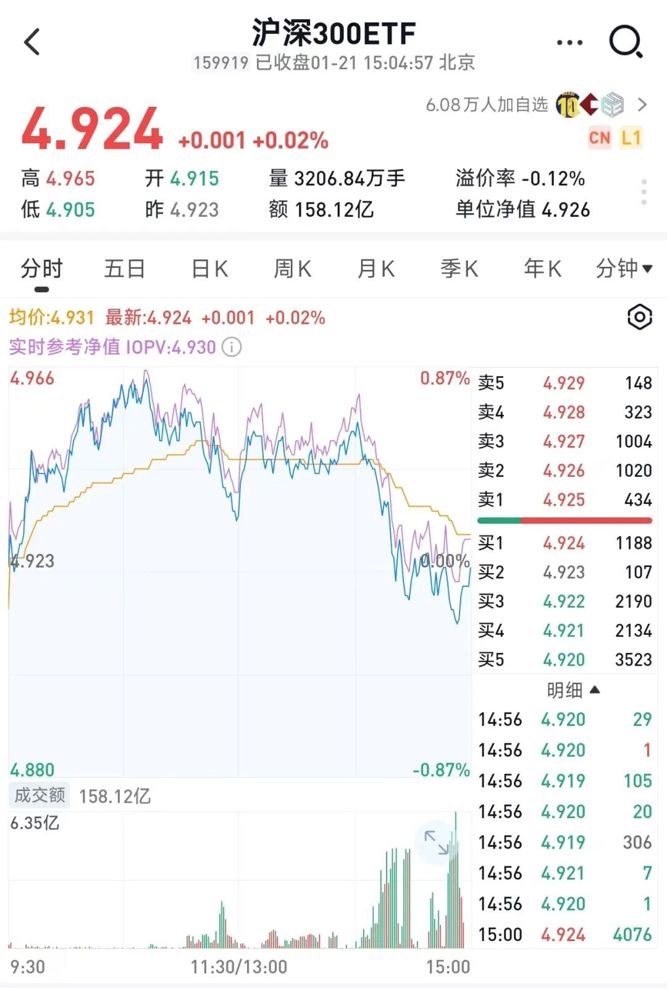Switch to the 月K chart tab
667x988 pixels.
pos(376,268)
